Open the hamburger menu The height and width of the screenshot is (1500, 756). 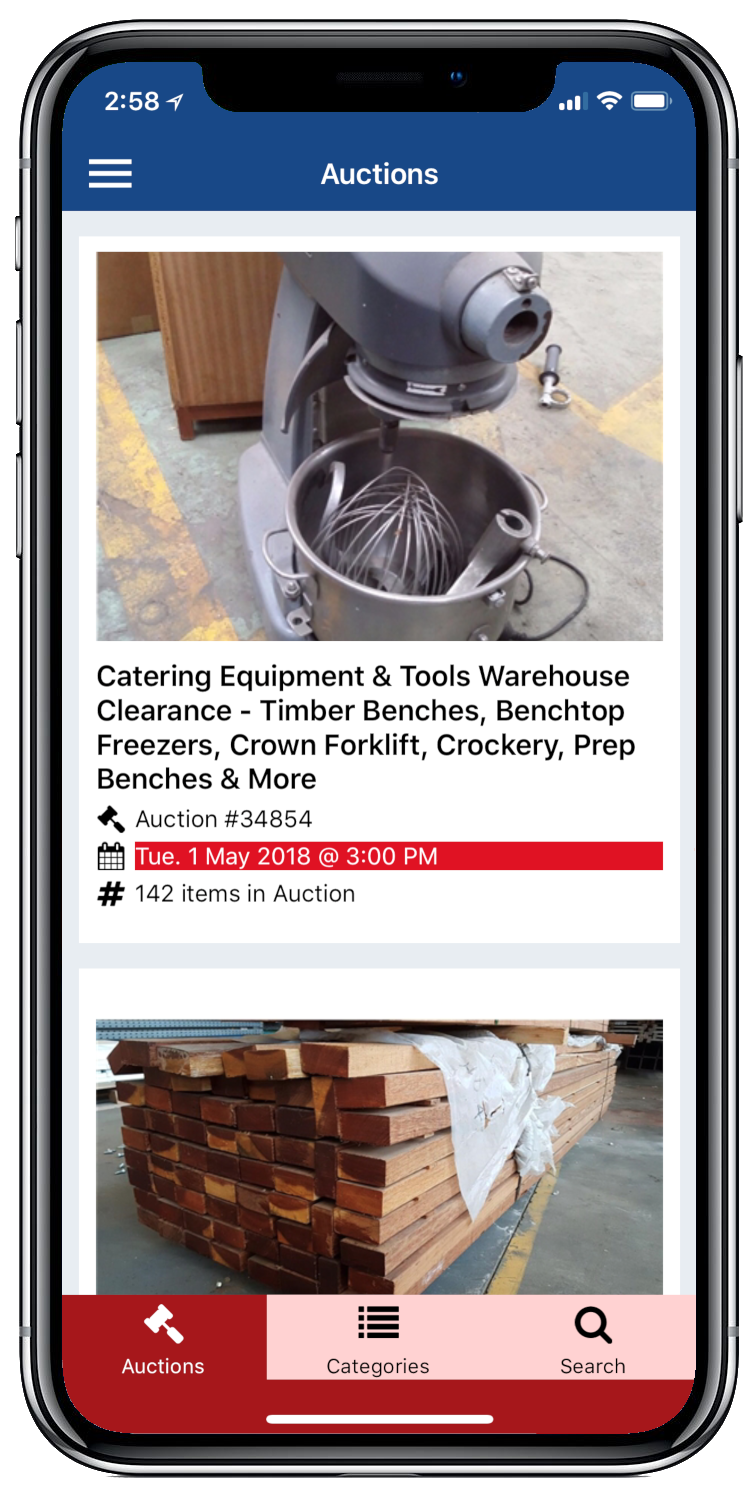(110, 174)
